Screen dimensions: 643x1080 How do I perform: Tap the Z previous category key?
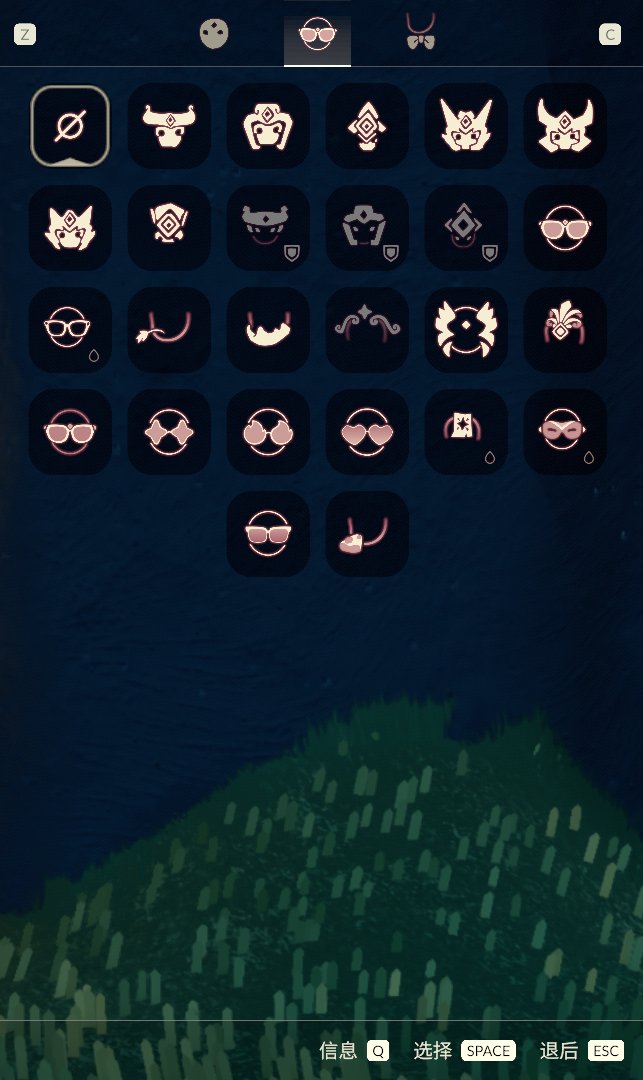(x=25, y=35)
